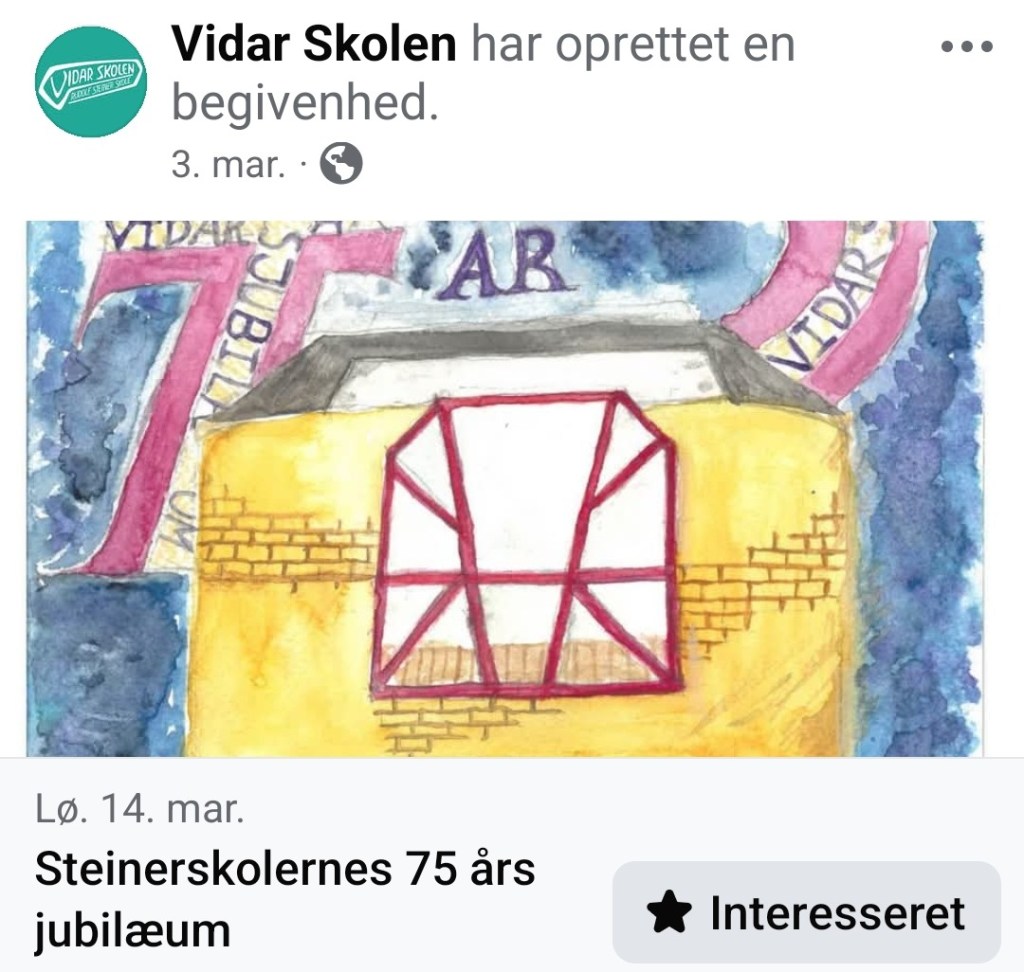Mark the event as Interesseret
Screen dimensions: 1024x972
coord(806,912)
